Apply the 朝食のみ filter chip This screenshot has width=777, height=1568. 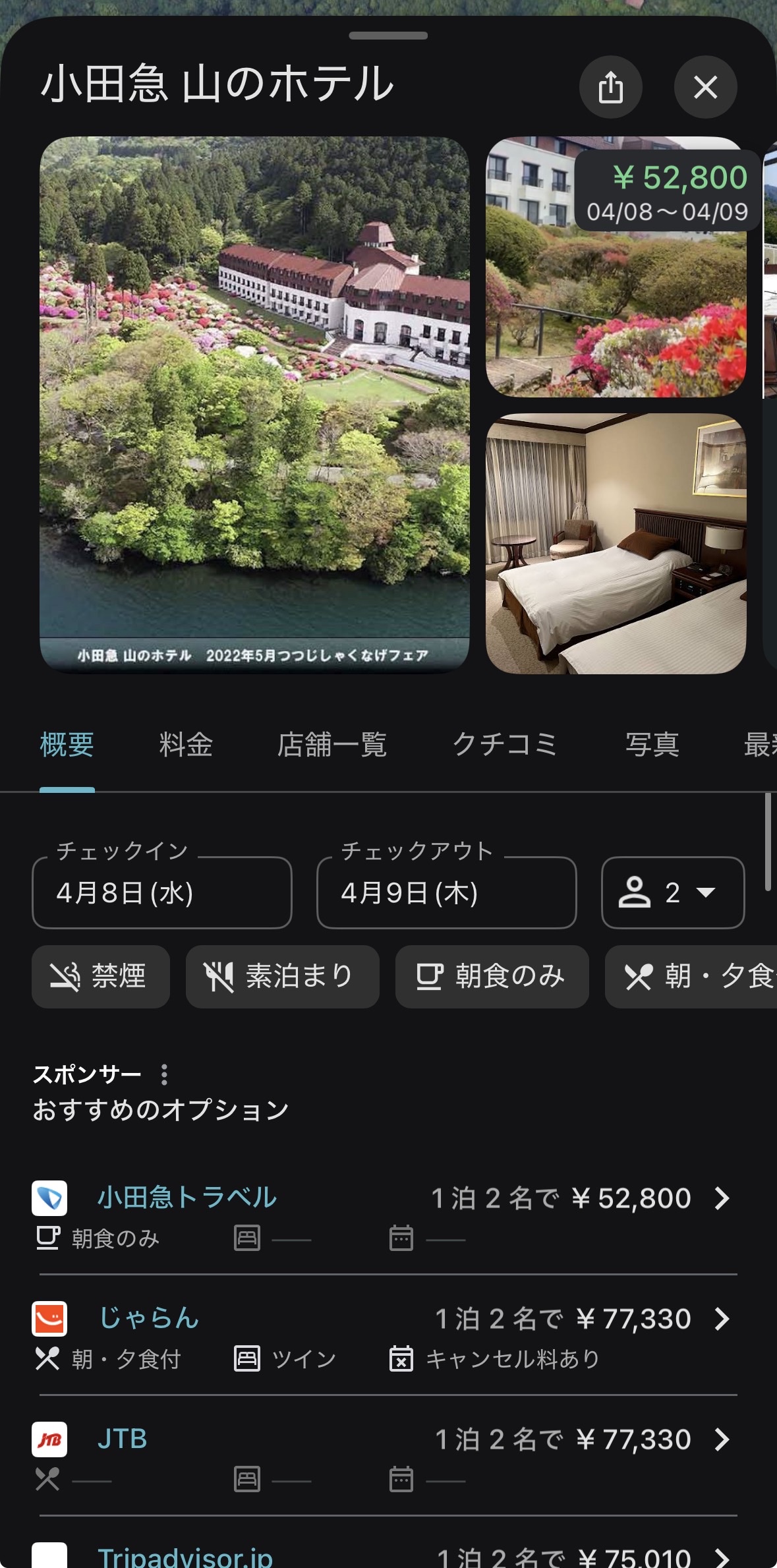(492, 976)
